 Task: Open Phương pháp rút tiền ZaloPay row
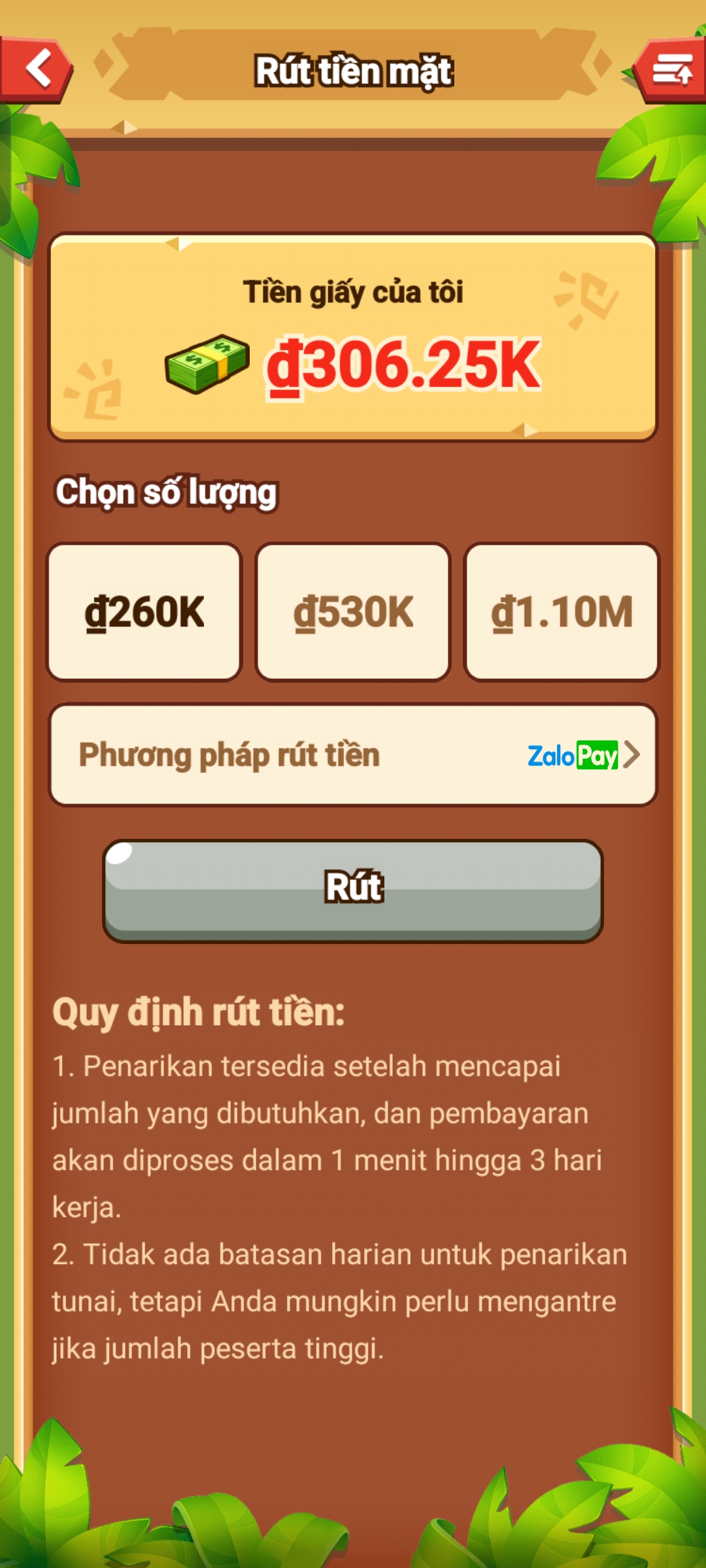[x=353, y=755]
